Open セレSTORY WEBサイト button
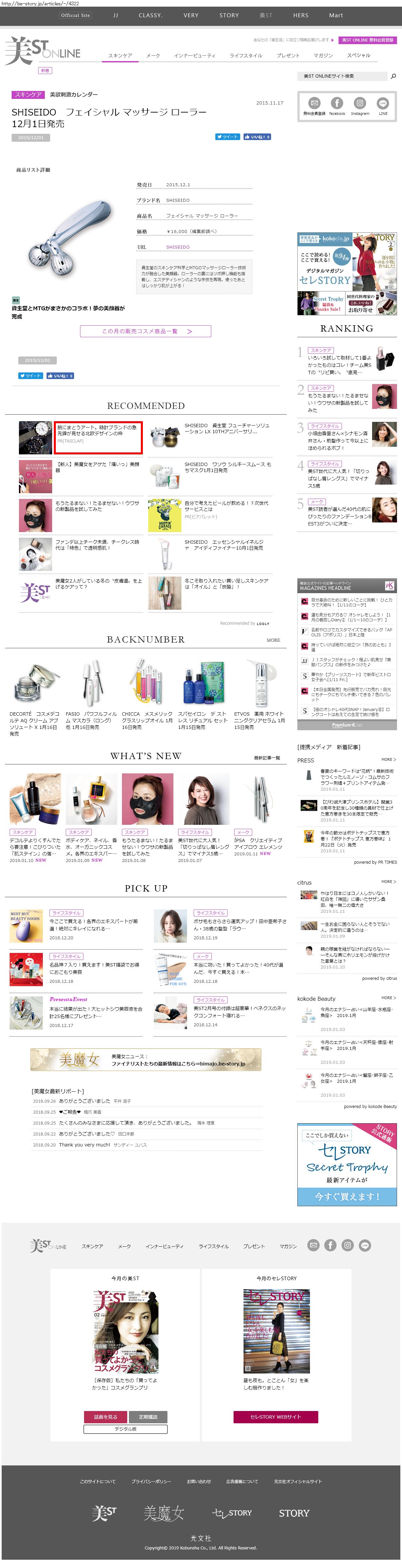This screenshot has height=1568, width=402. (x=275, y=1416)
